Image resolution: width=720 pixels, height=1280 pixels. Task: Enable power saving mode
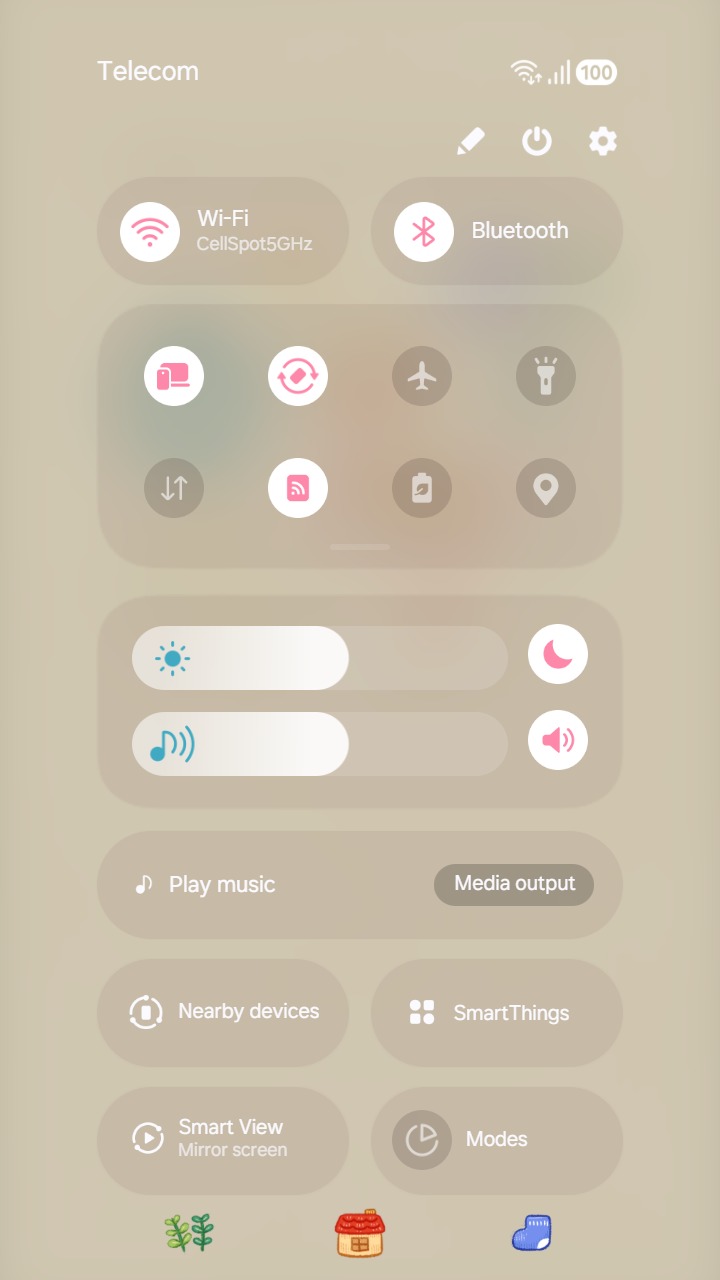(422, 488)
